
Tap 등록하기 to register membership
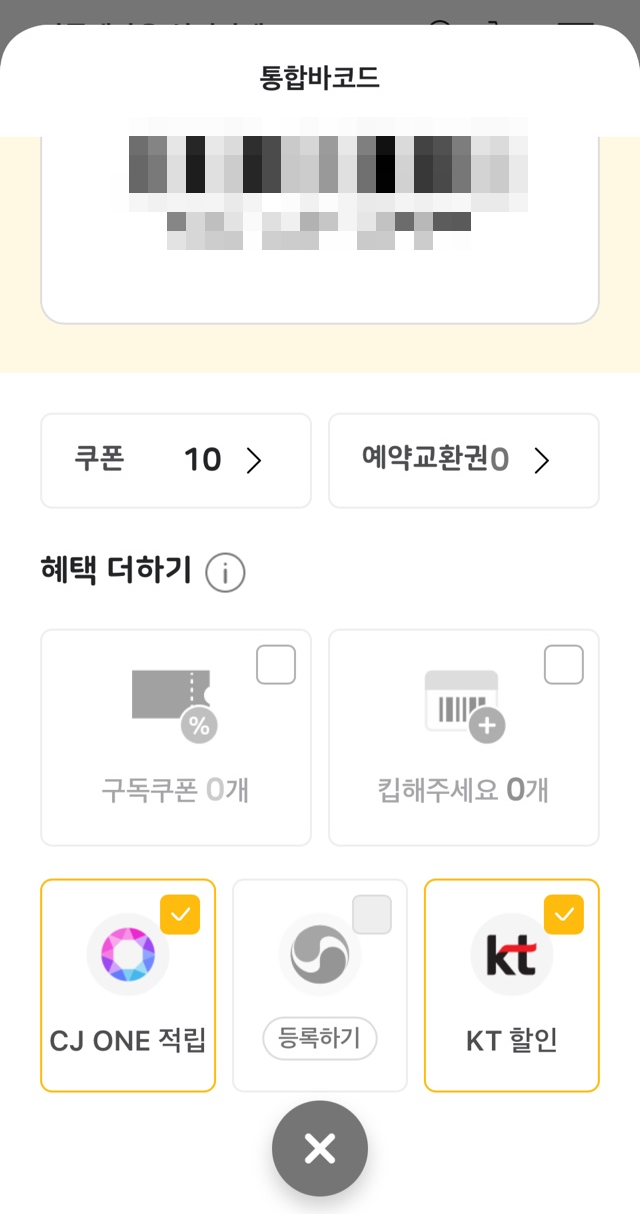pos(319,1040)
